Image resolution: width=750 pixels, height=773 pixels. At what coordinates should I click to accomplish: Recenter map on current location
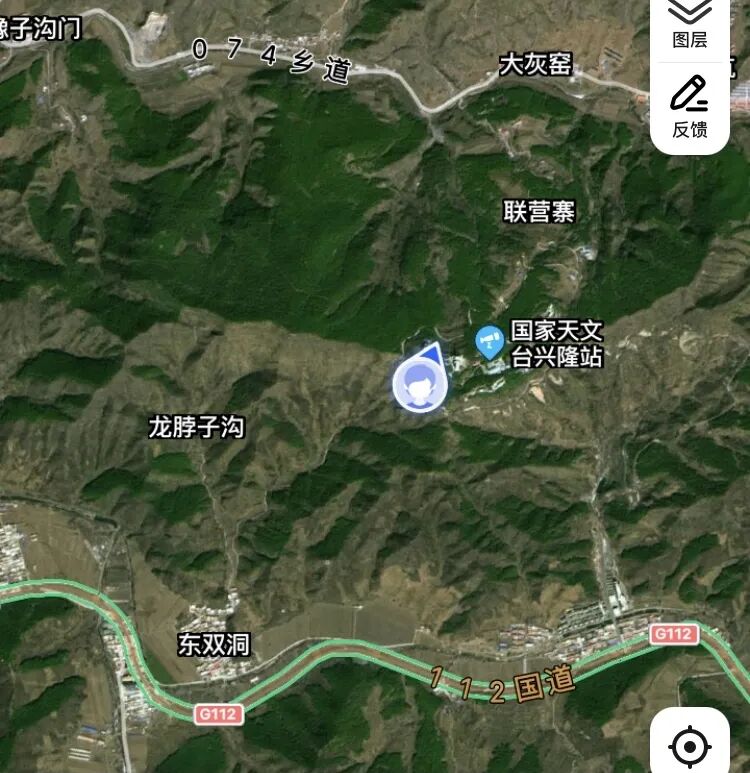pyautogui.click(x=689, y=745)
